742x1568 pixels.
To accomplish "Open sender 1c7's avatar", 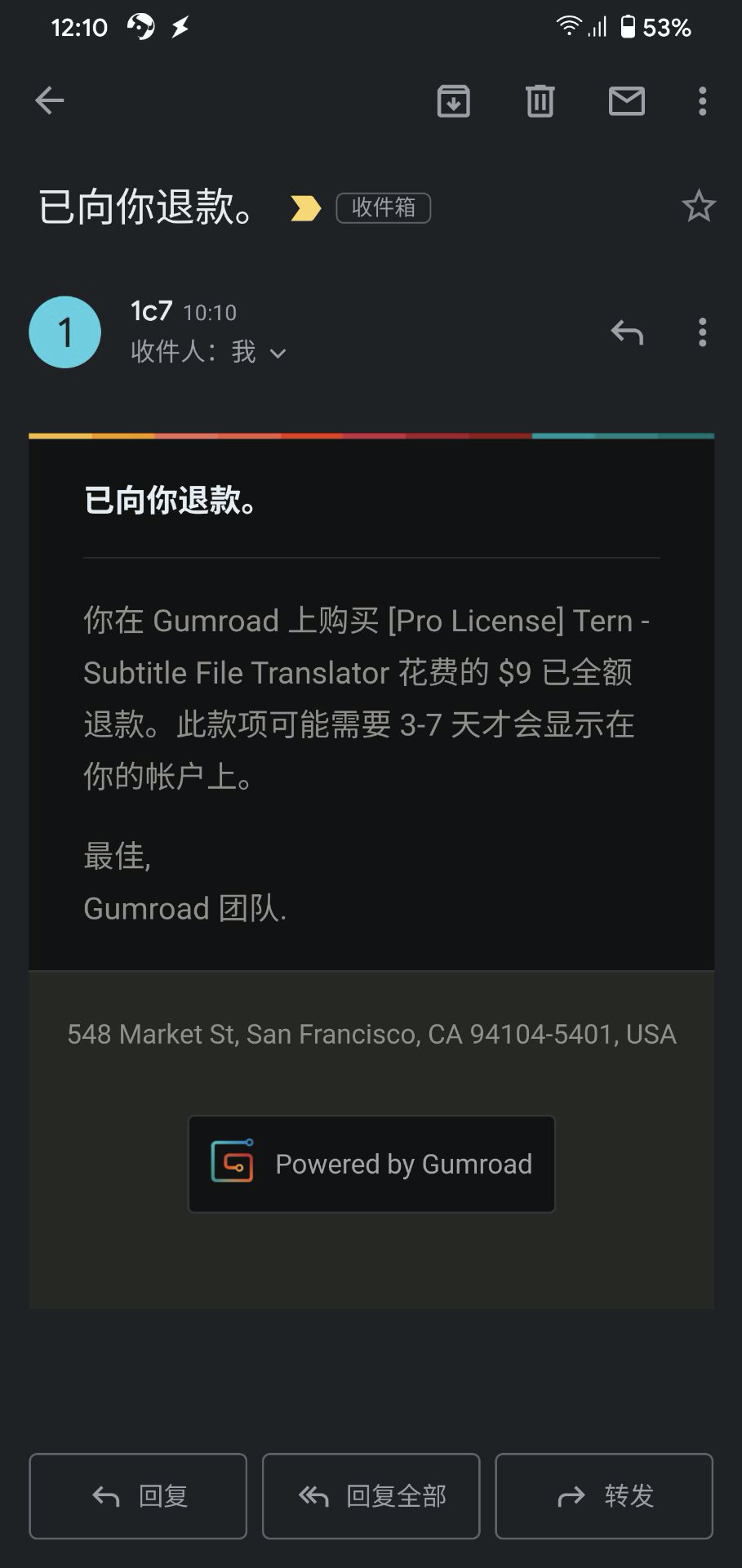I will pos(65,332).
